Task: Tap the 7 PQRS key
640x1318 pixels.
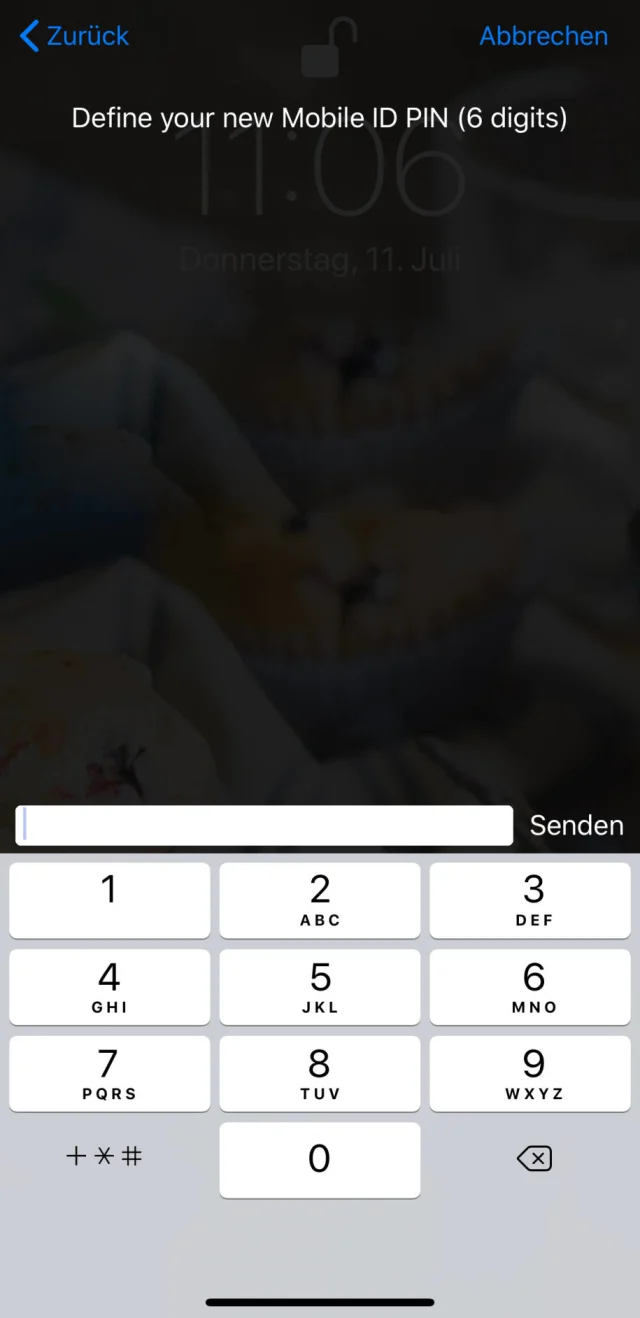Action: (110, 1074)
